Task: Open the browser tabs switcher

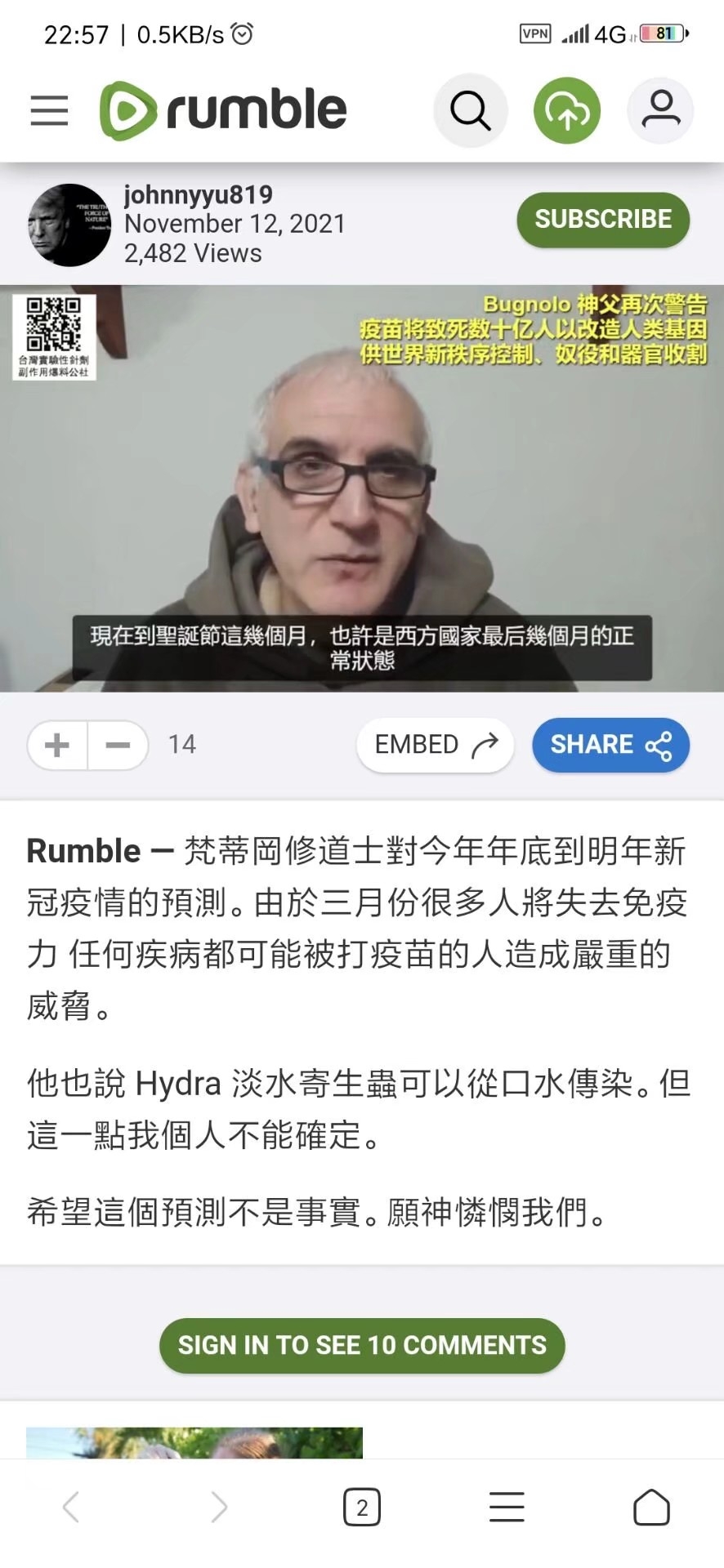Action: [362, 1507]
